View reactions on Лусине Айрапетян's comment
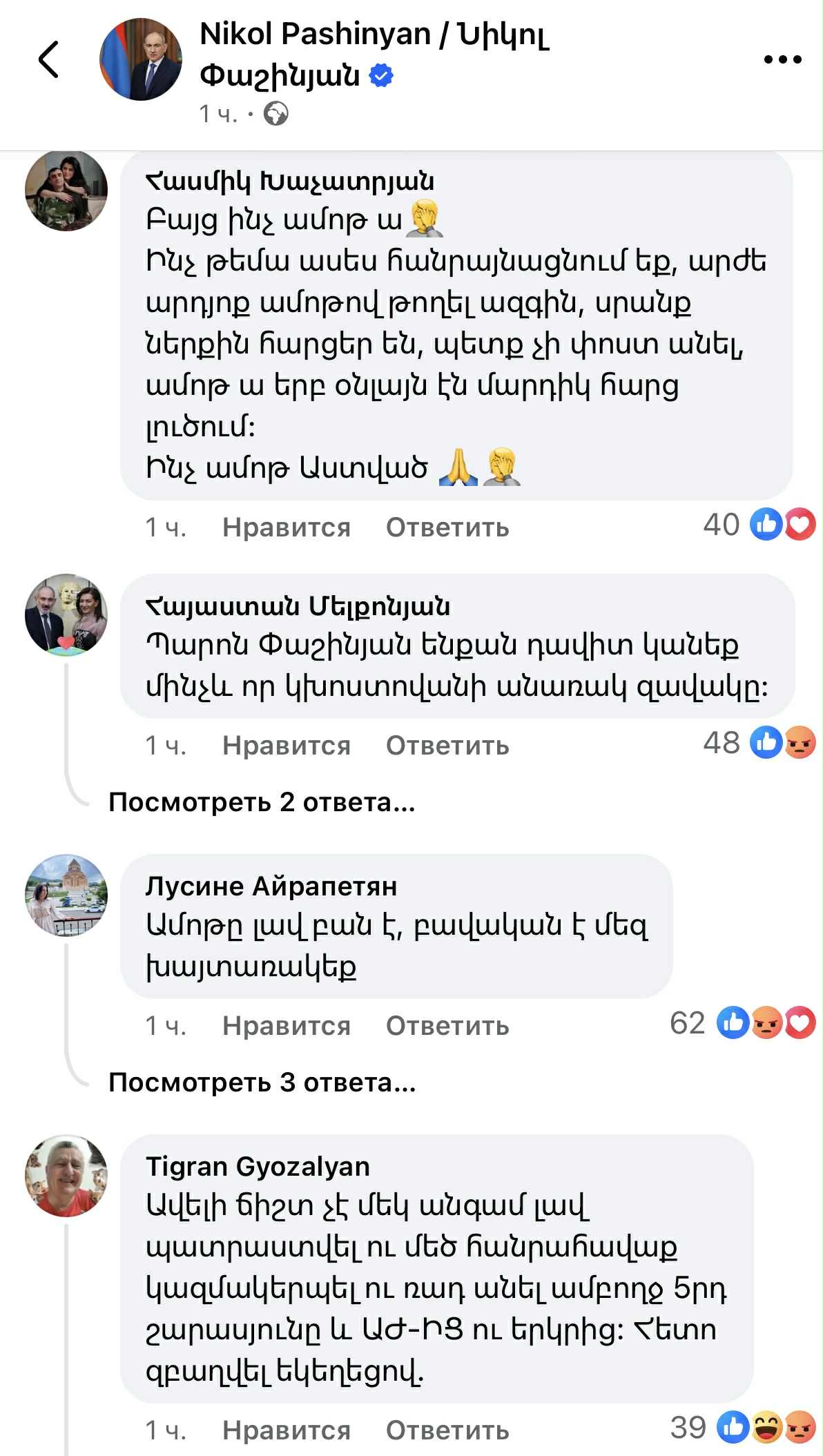Viewport: 823px width, 1456px height. 743,1023
